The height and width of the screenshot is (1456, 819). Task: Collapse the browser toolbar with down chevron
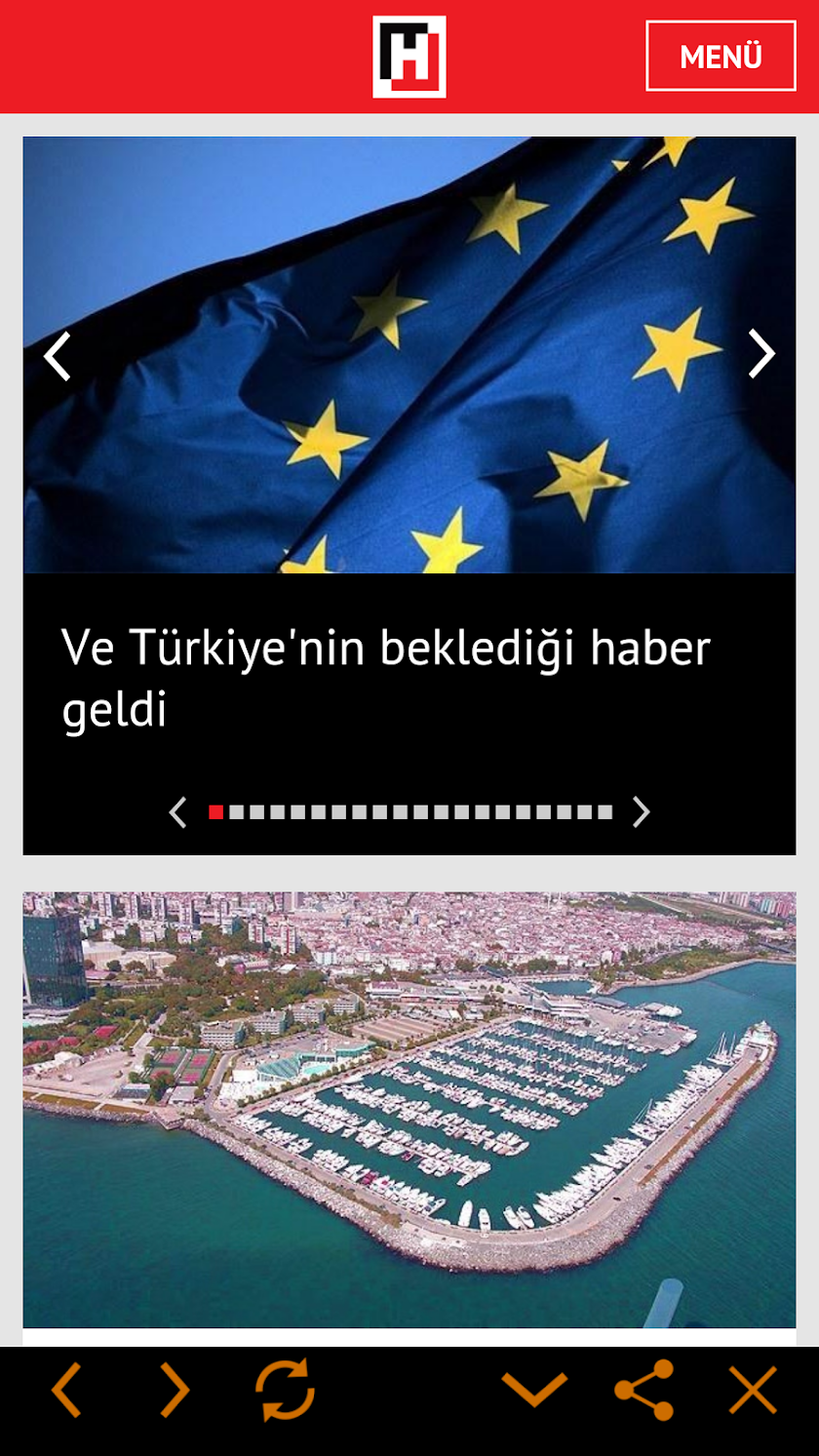(534, 1390)
